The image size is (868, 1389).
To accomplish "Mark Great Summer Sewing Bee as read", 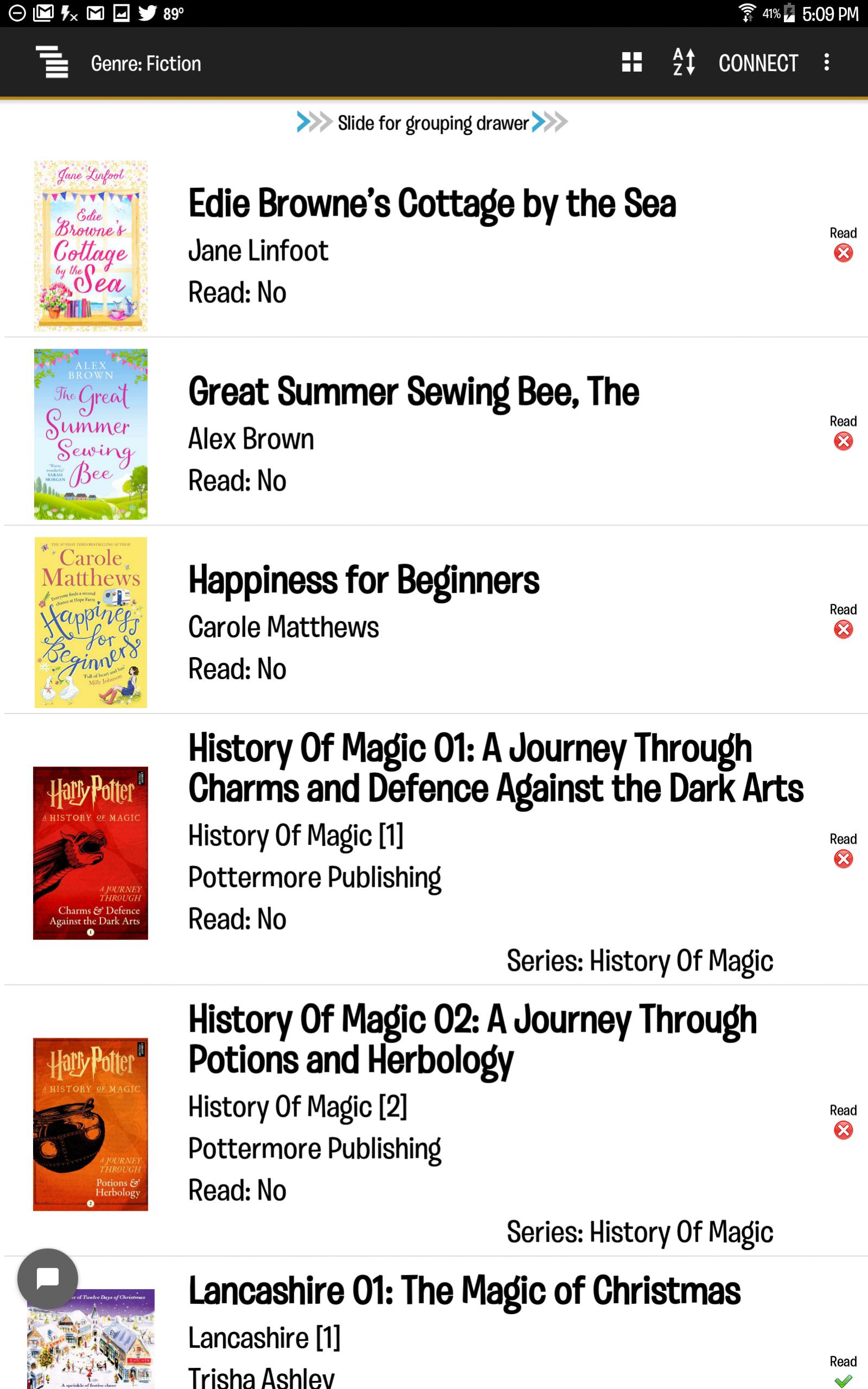I will pos(842,441).
